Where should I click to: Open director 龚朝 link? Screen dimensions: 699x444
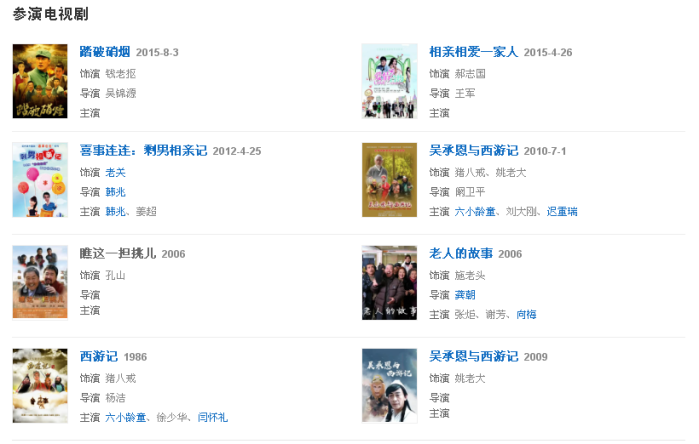click(465, 295)
